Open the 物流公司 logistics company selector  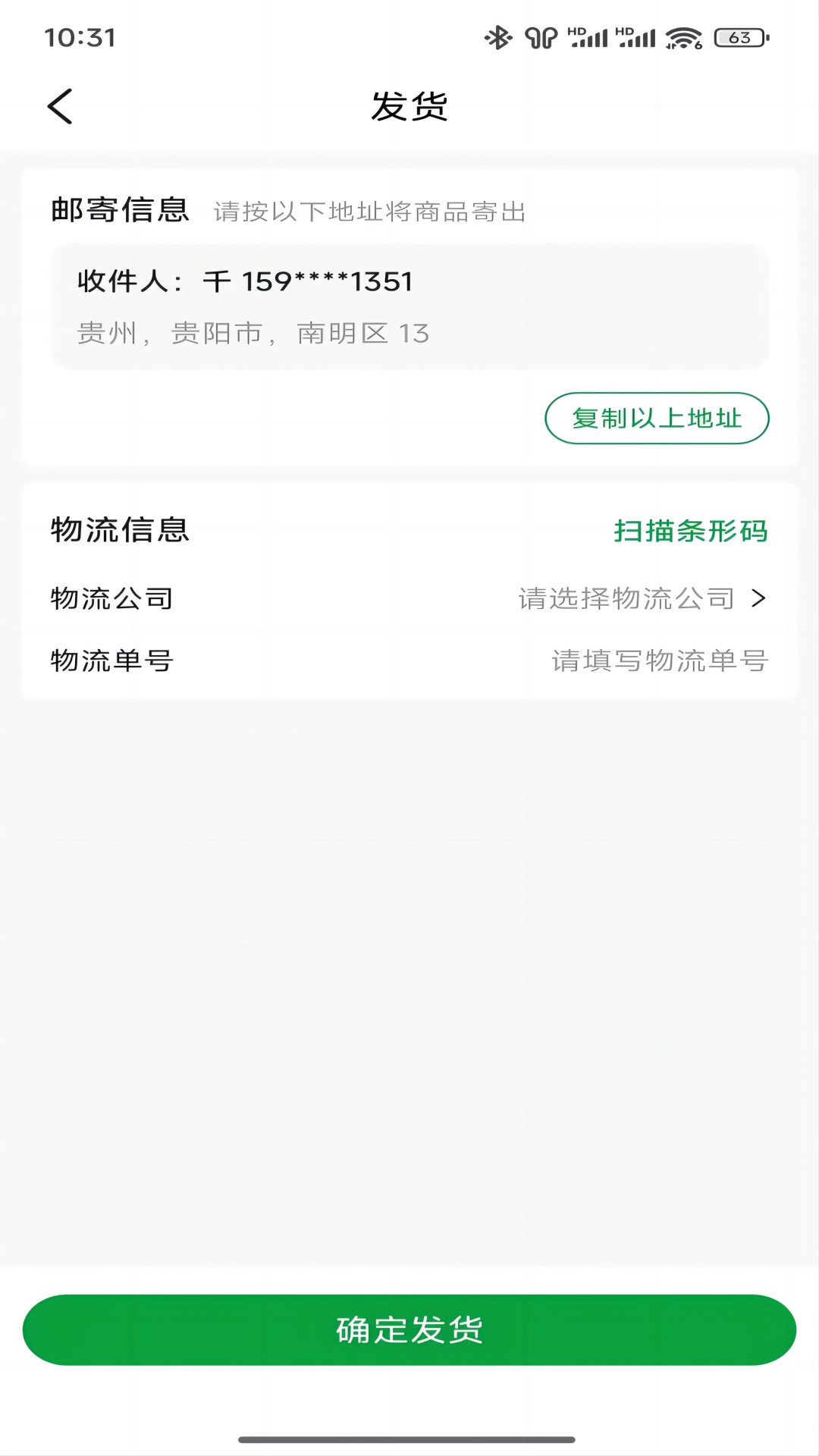click(x=409, y=598)
